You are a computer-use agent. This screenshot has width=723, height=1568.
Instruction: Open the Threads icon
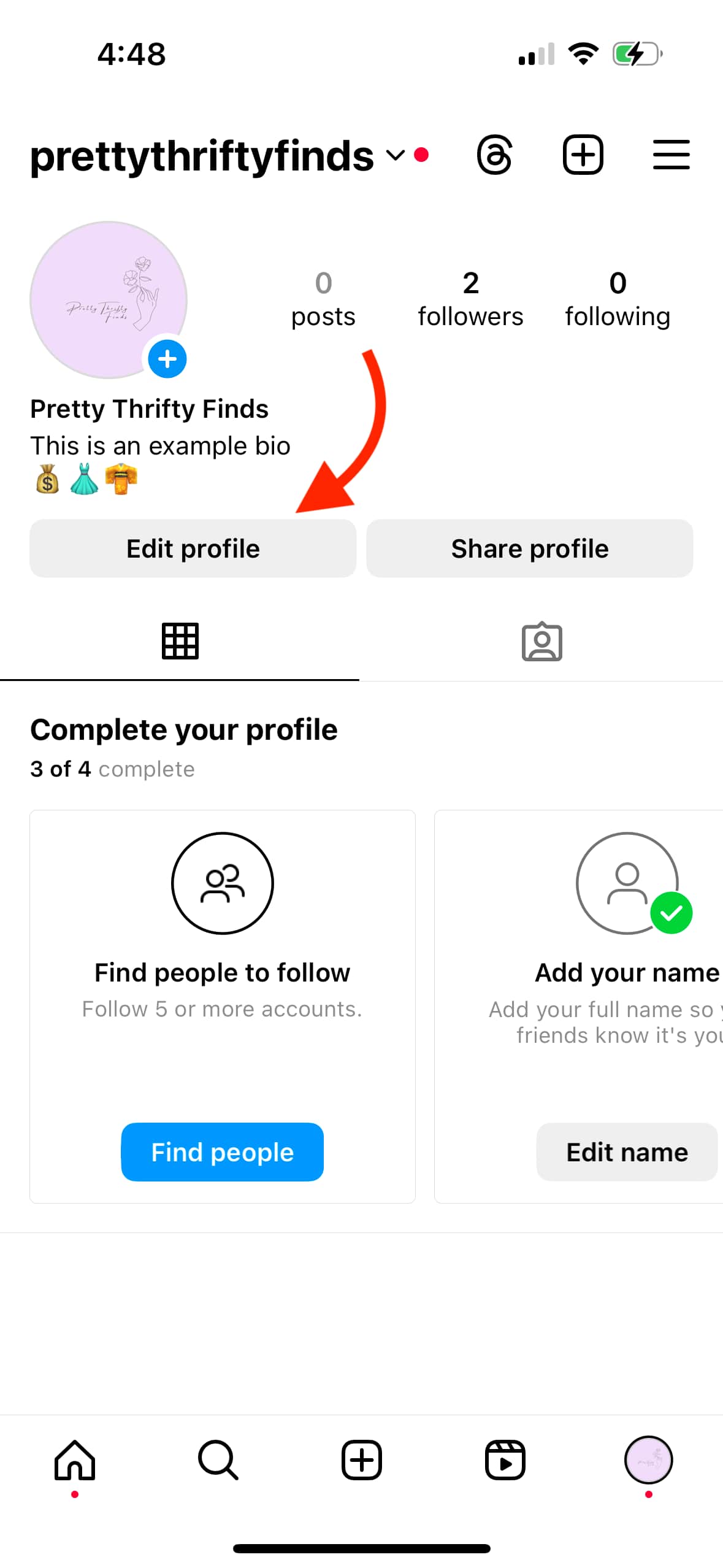pos(494,155)
